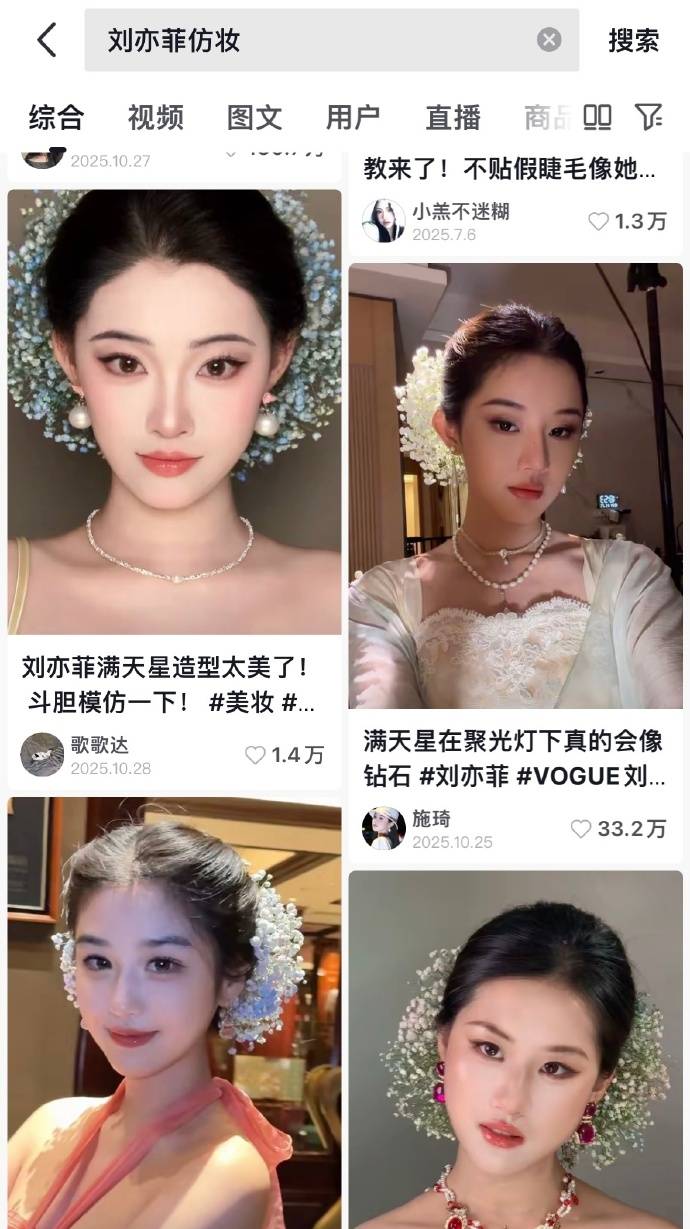
Task: Open the post 满天星在聚光灯下真的会像钻石
Action: tap(515, 485)
